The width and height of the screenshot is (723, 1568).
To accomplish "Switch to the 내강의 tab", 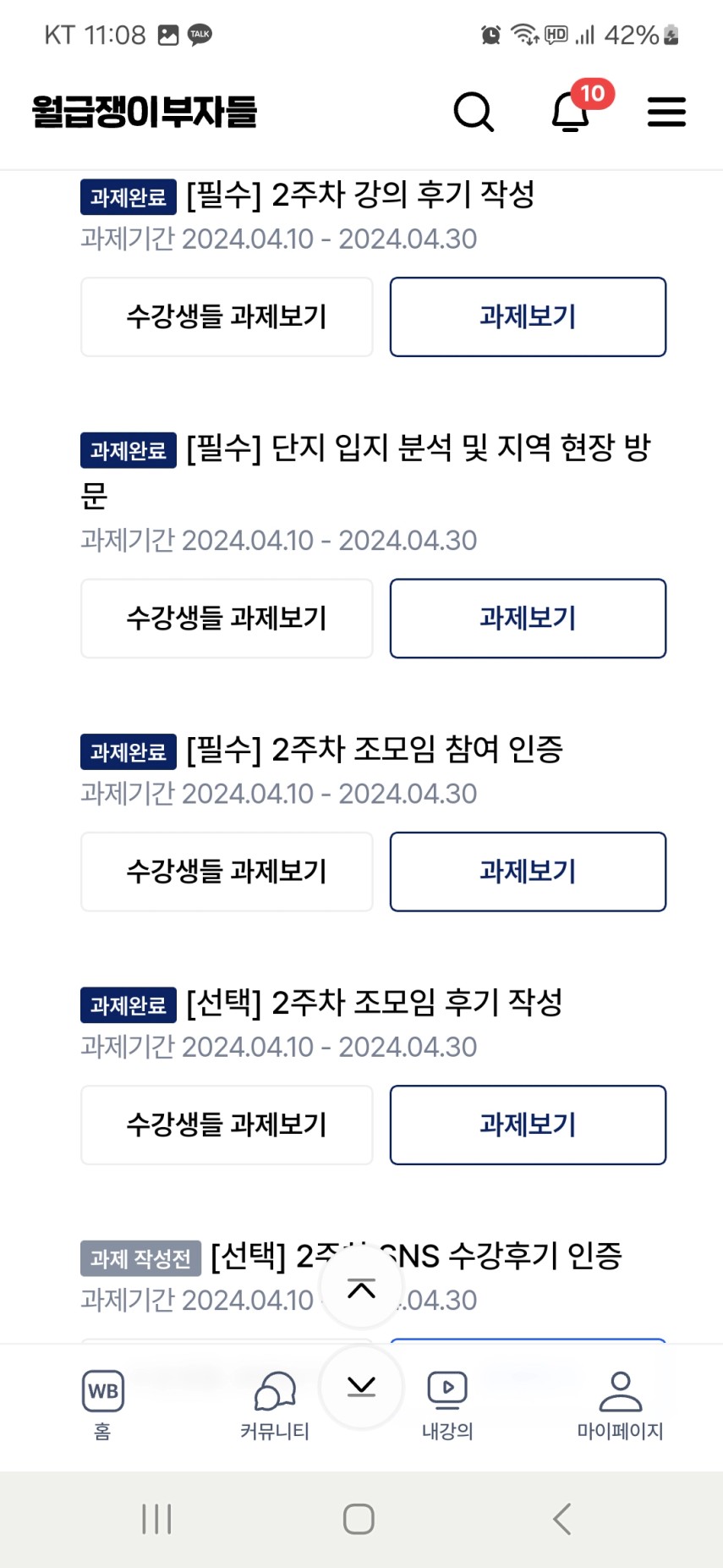I will [x=447, y=1405].
